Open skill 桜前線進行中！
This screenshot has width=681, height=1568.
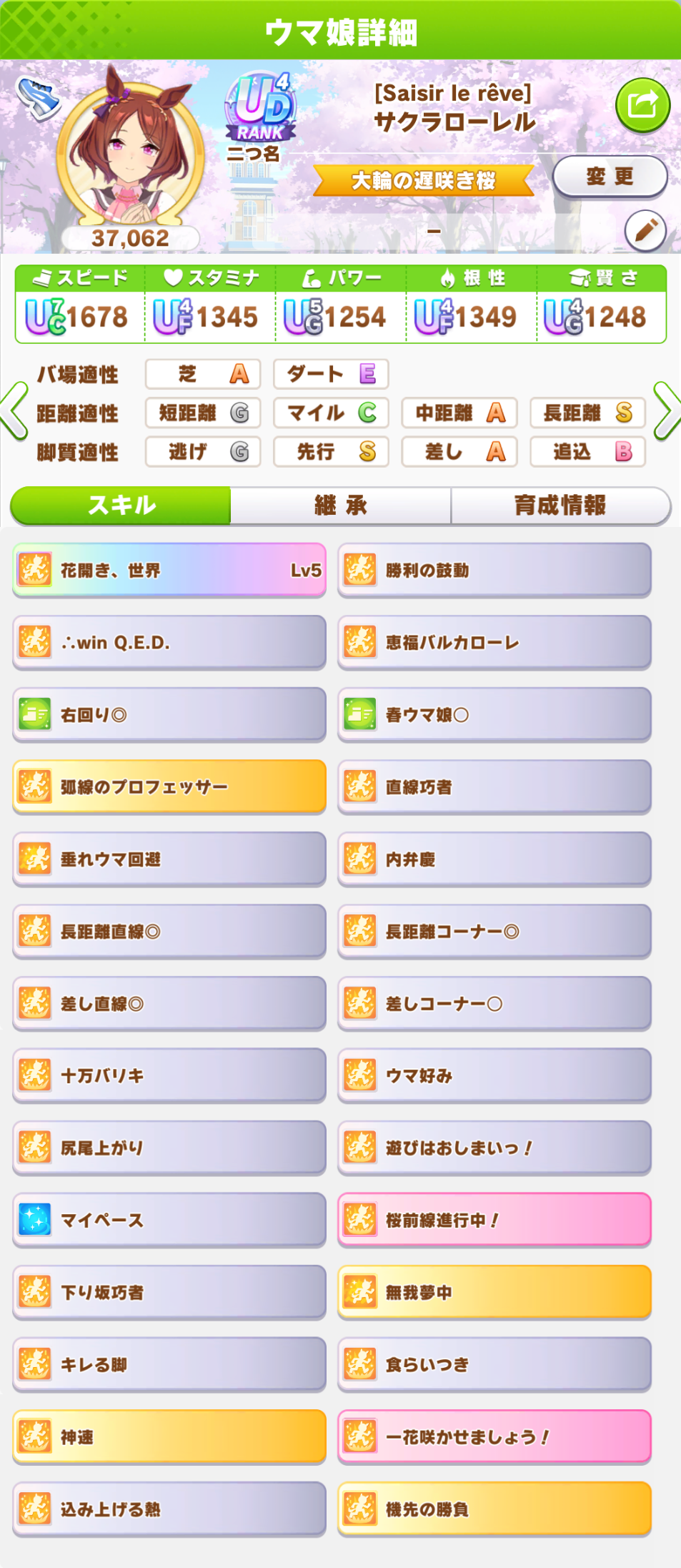[x=494, y=1220]
